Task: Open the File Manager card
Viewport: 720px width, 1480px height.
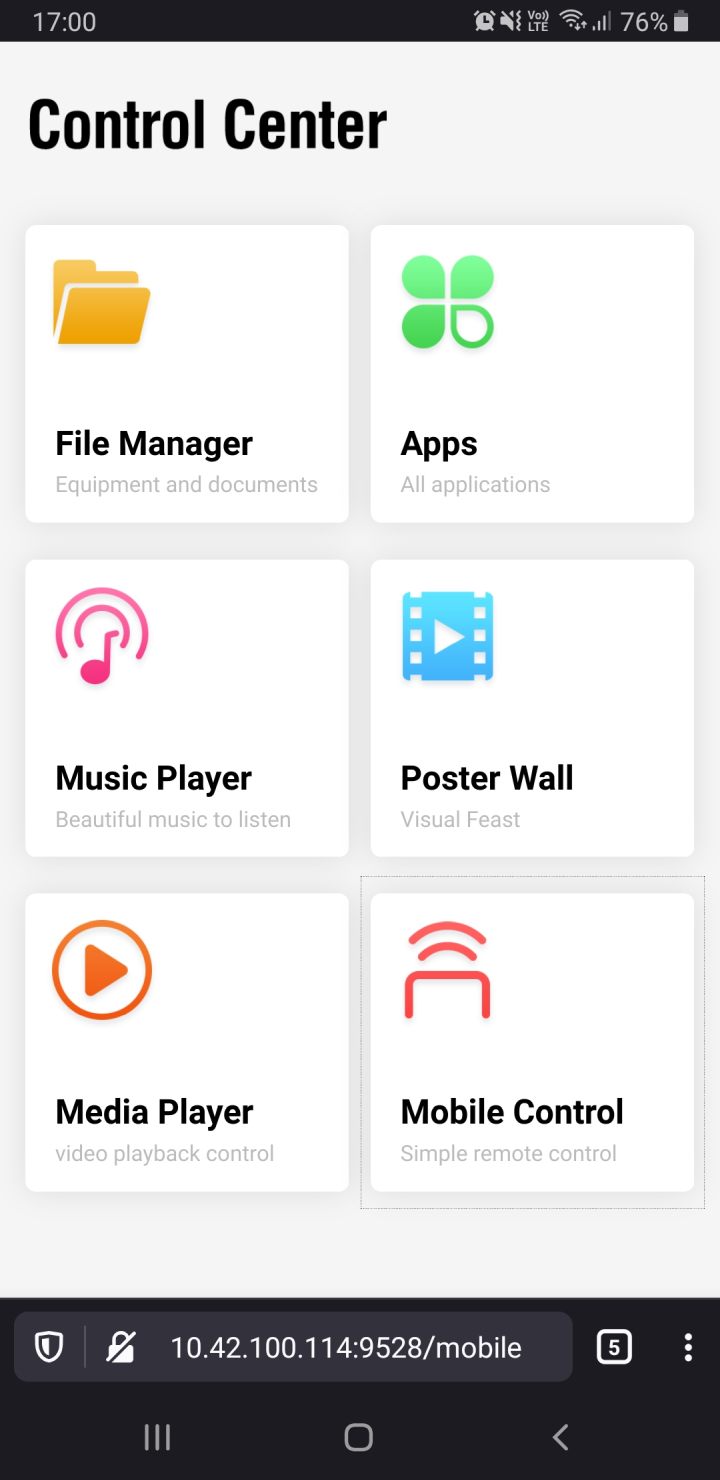Action: click(x=187, y=374)
